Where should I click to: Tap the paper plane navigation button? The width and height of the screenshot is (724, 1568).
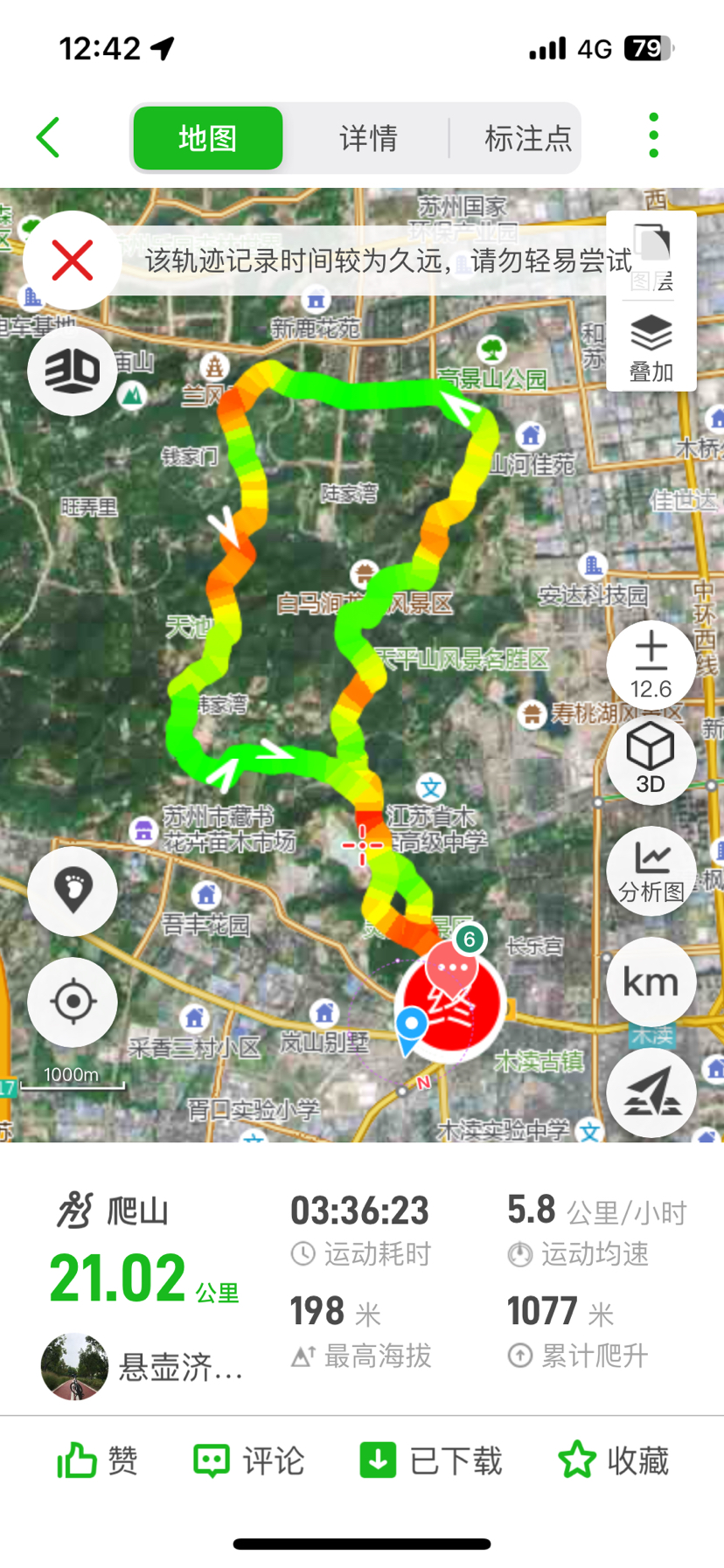coord(651,1093)
